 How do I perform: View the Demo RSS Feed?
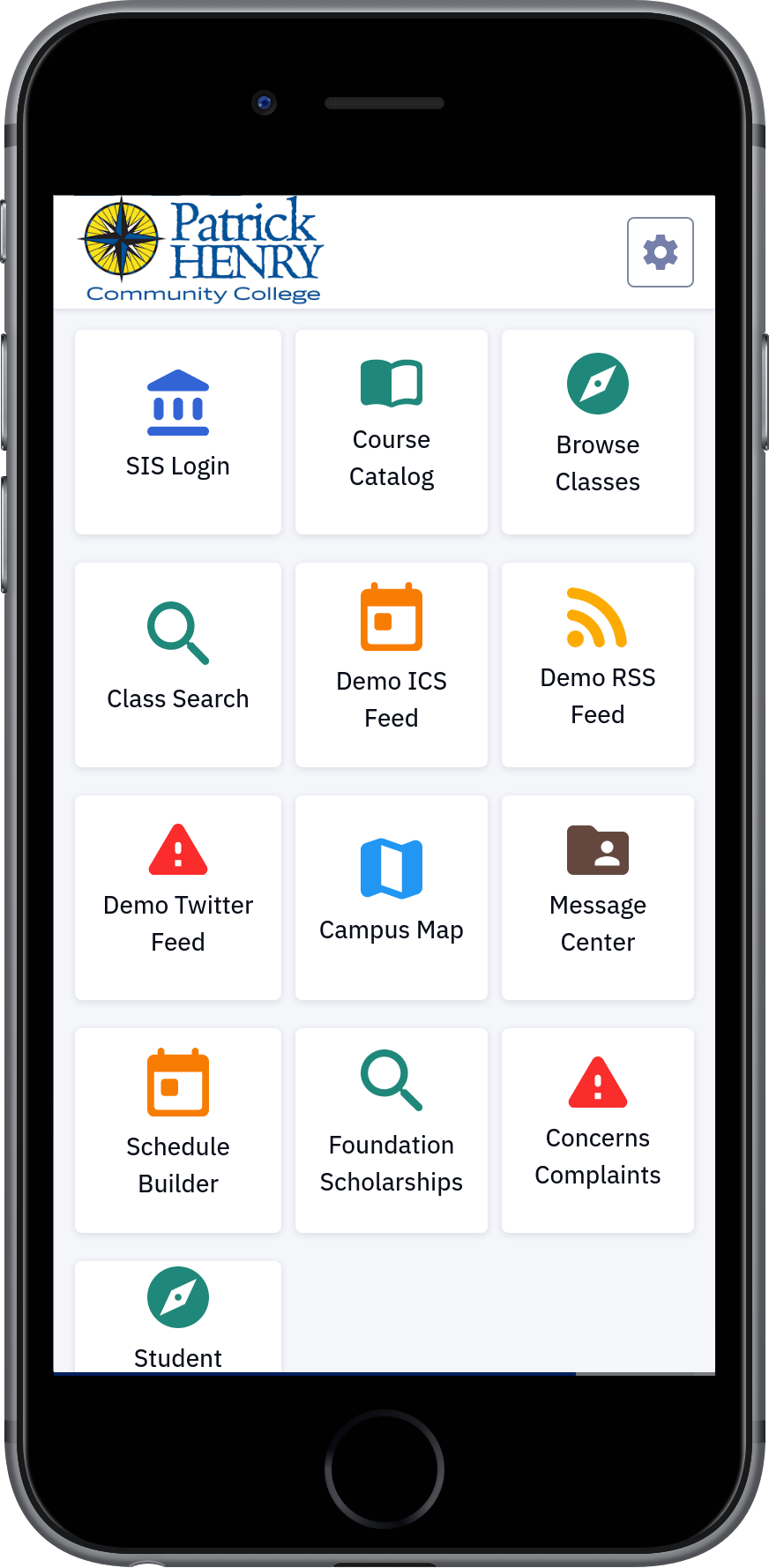point(598,665)
